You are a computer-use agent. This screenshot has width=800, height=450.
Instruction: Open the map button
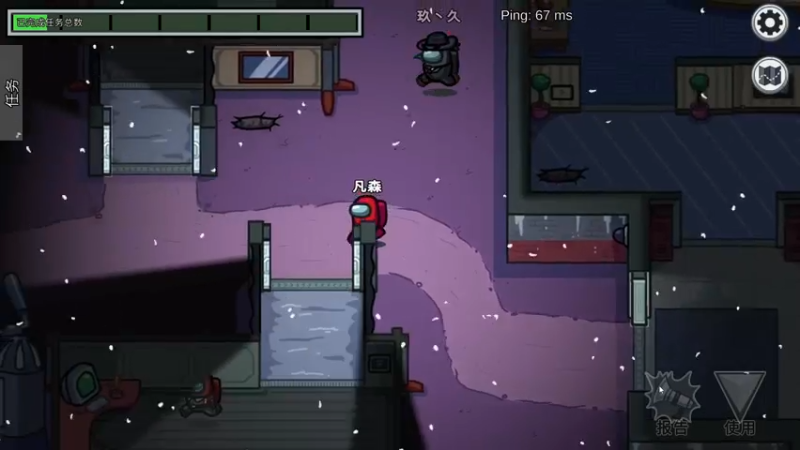[x=770, y=76]
